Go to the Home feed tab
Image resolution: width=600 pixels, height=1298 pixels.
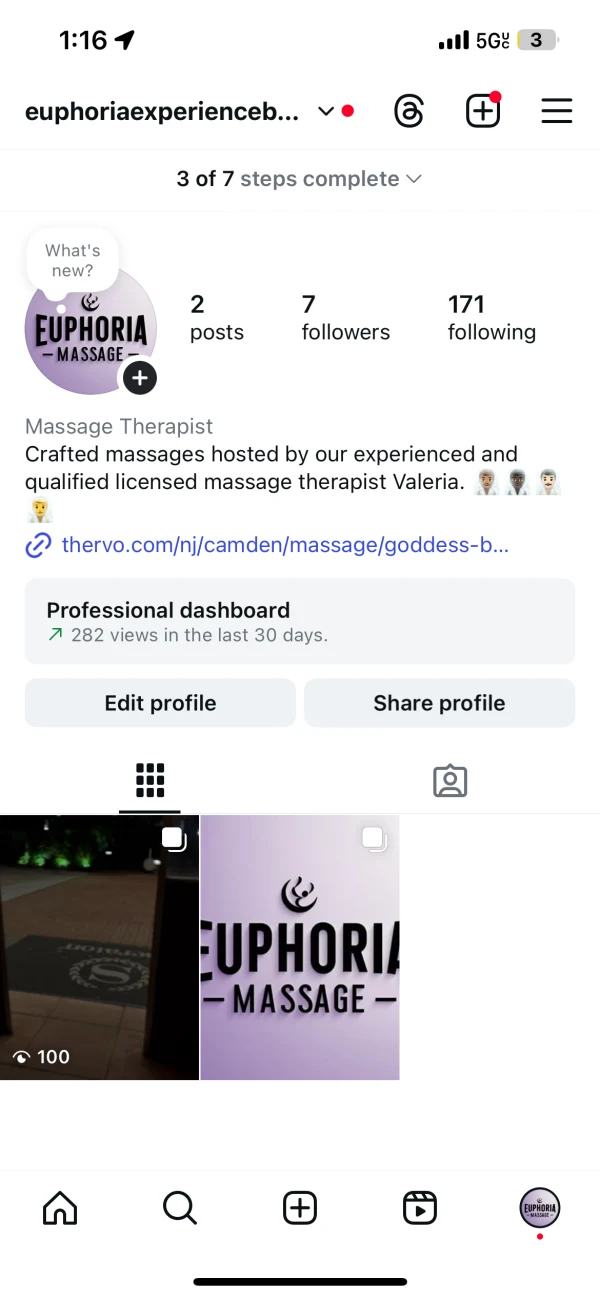pos(60,1208)
